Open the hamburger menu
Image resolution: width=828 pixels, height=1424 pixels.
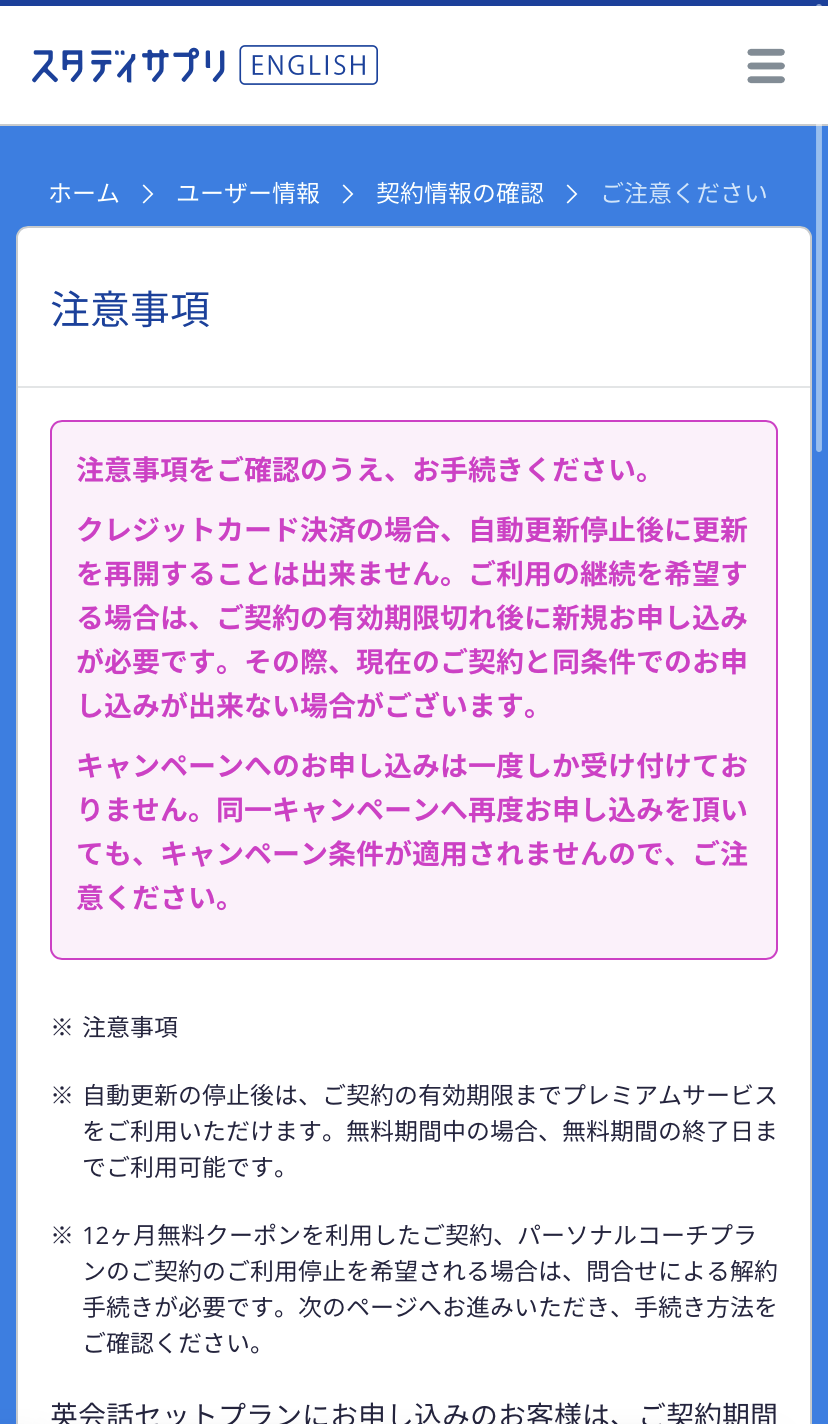(766, 66)
